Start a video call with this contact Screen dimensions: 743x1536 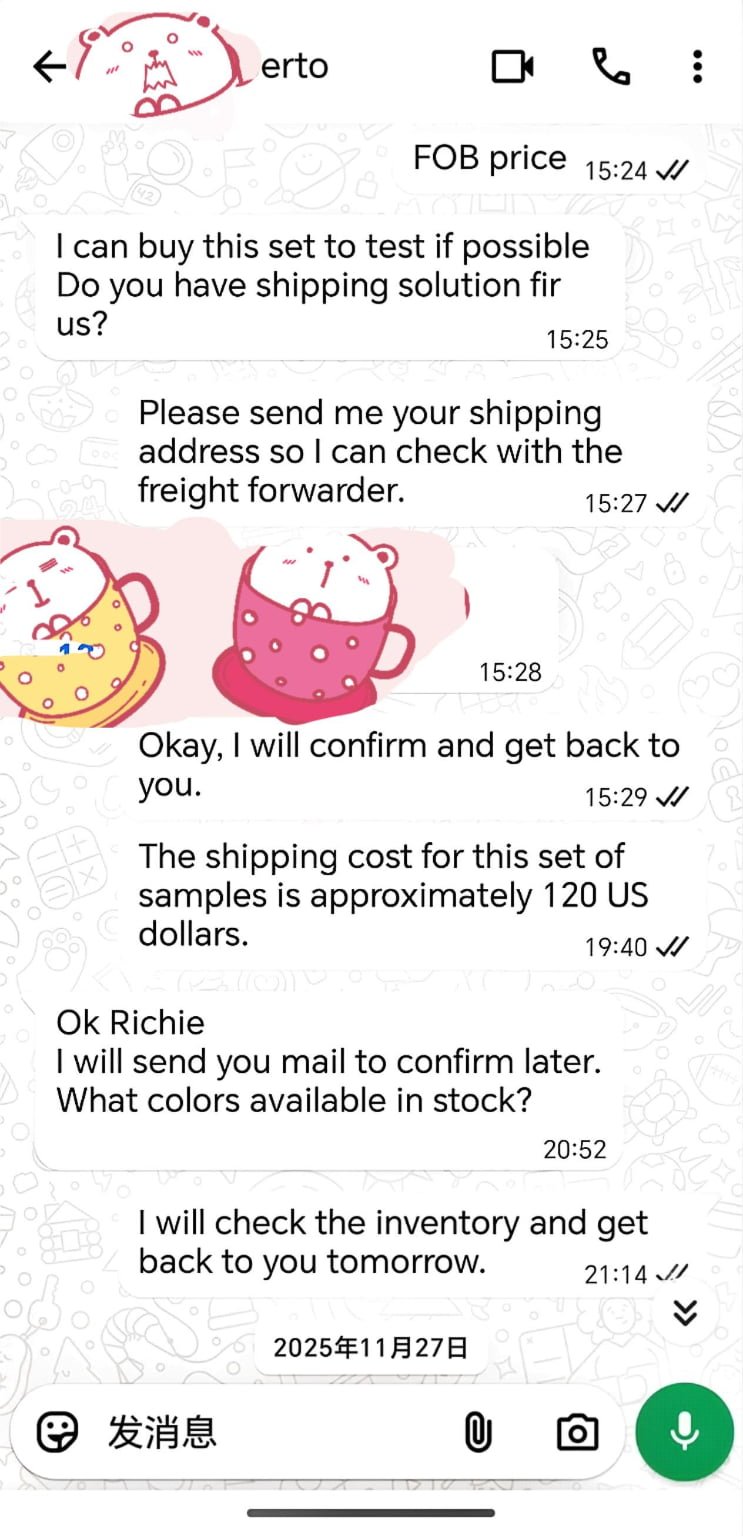pos(513,67)
